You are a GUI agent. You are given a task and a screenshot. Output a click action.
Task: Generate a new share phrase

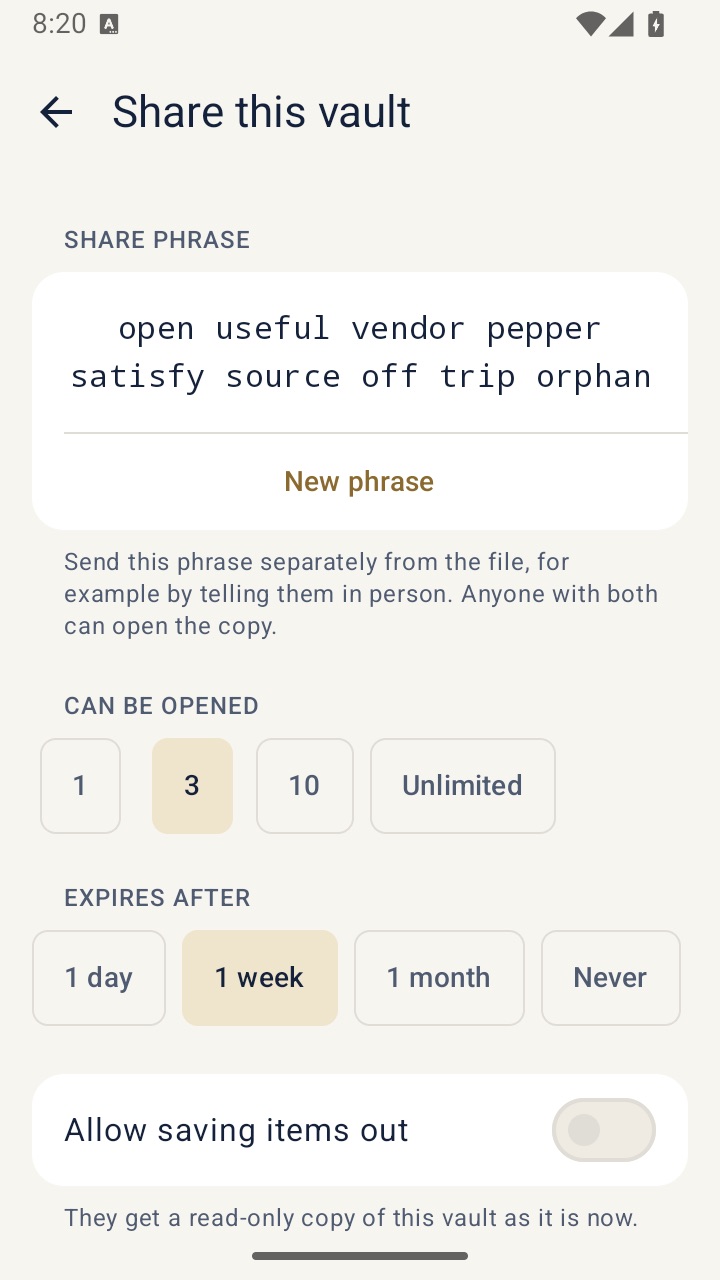point(359,481)
